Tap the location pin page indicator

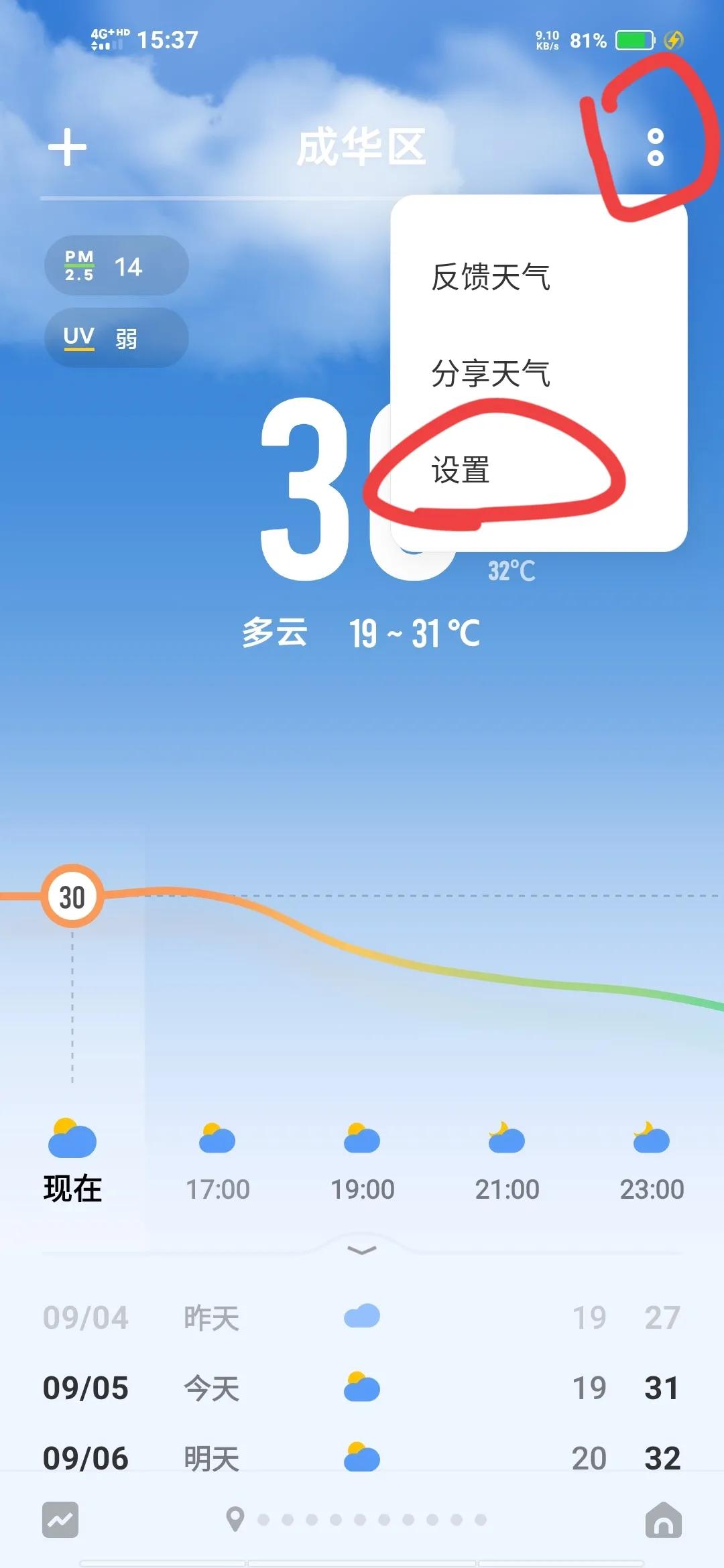(235, 1519)
